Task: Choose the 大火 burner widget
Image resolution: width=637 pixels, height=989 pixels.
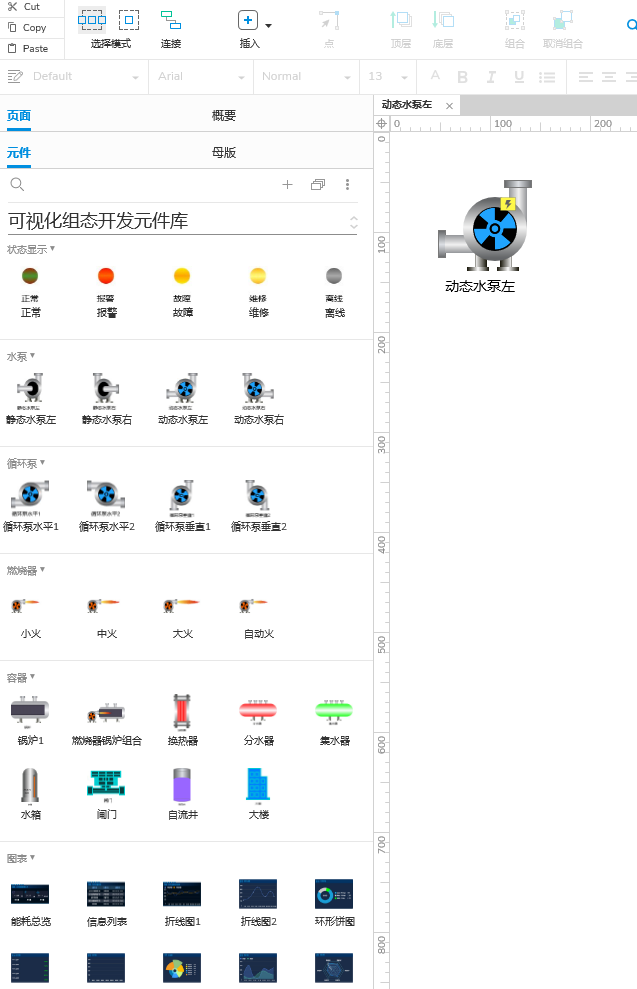Action: pyautogui.click(x=183, y=613)
